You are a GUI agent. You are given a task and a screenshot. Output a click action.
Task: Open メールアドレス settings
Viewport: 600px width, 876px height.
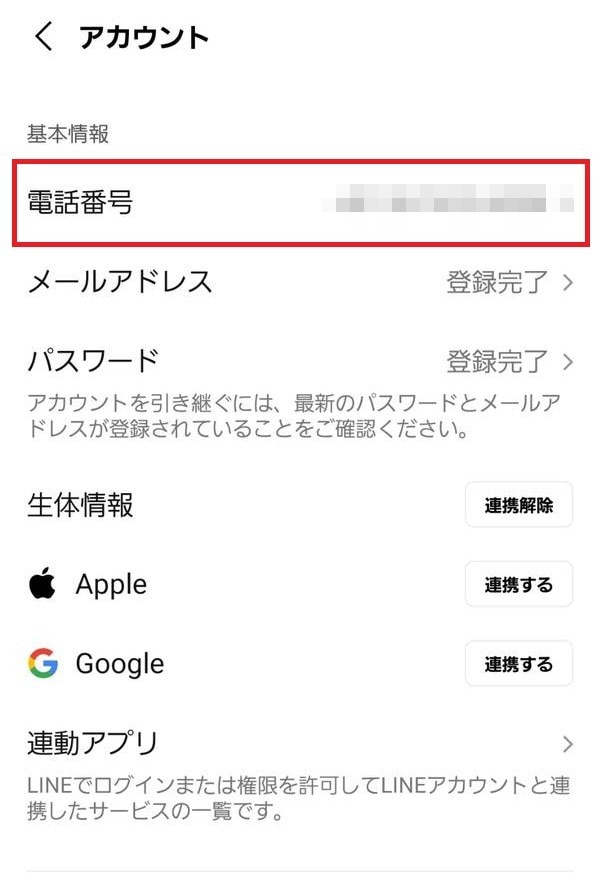click(x=300, y=282)
